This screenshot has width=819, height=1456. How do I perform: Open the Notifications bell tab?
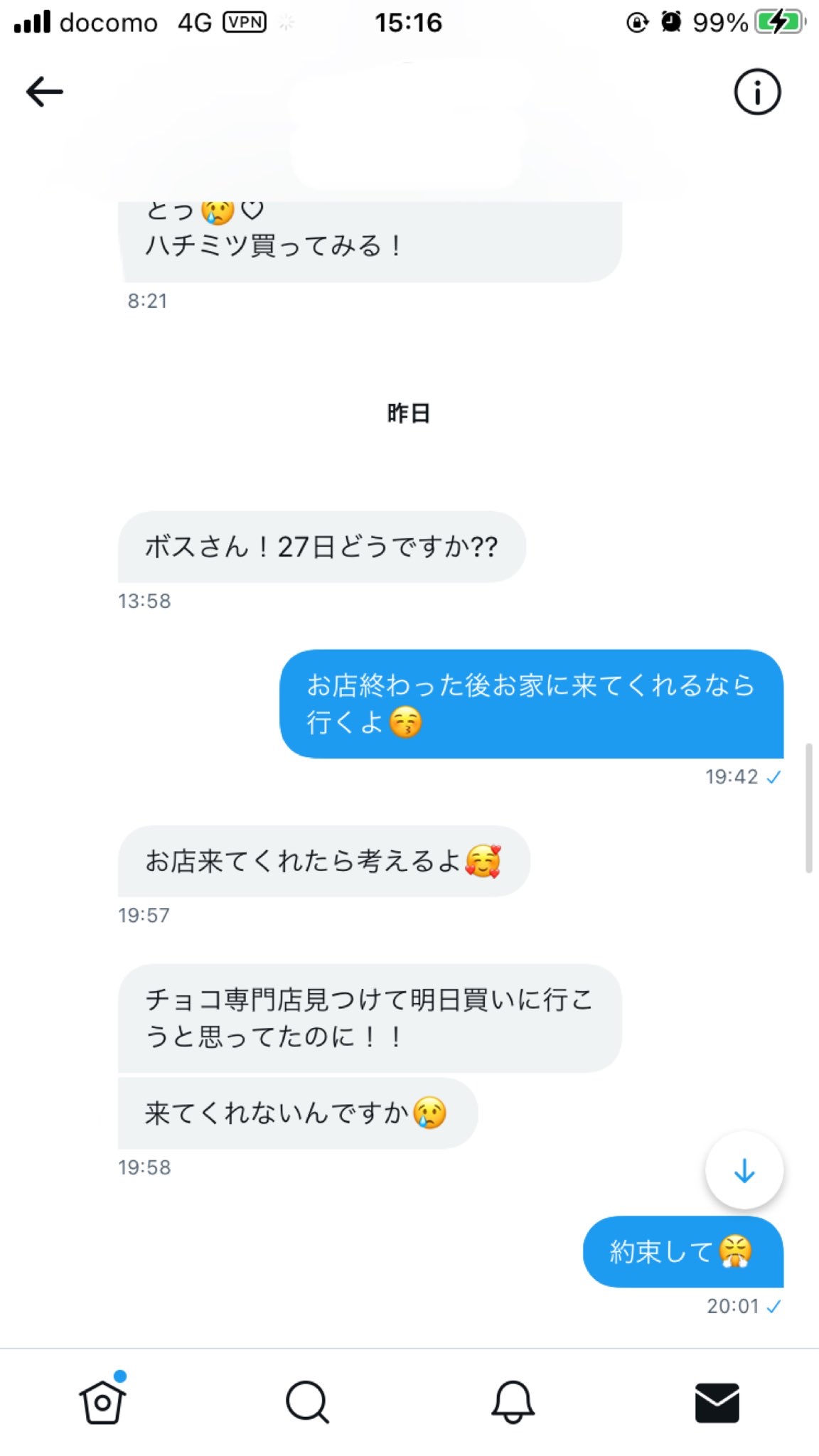[513, 1402]
